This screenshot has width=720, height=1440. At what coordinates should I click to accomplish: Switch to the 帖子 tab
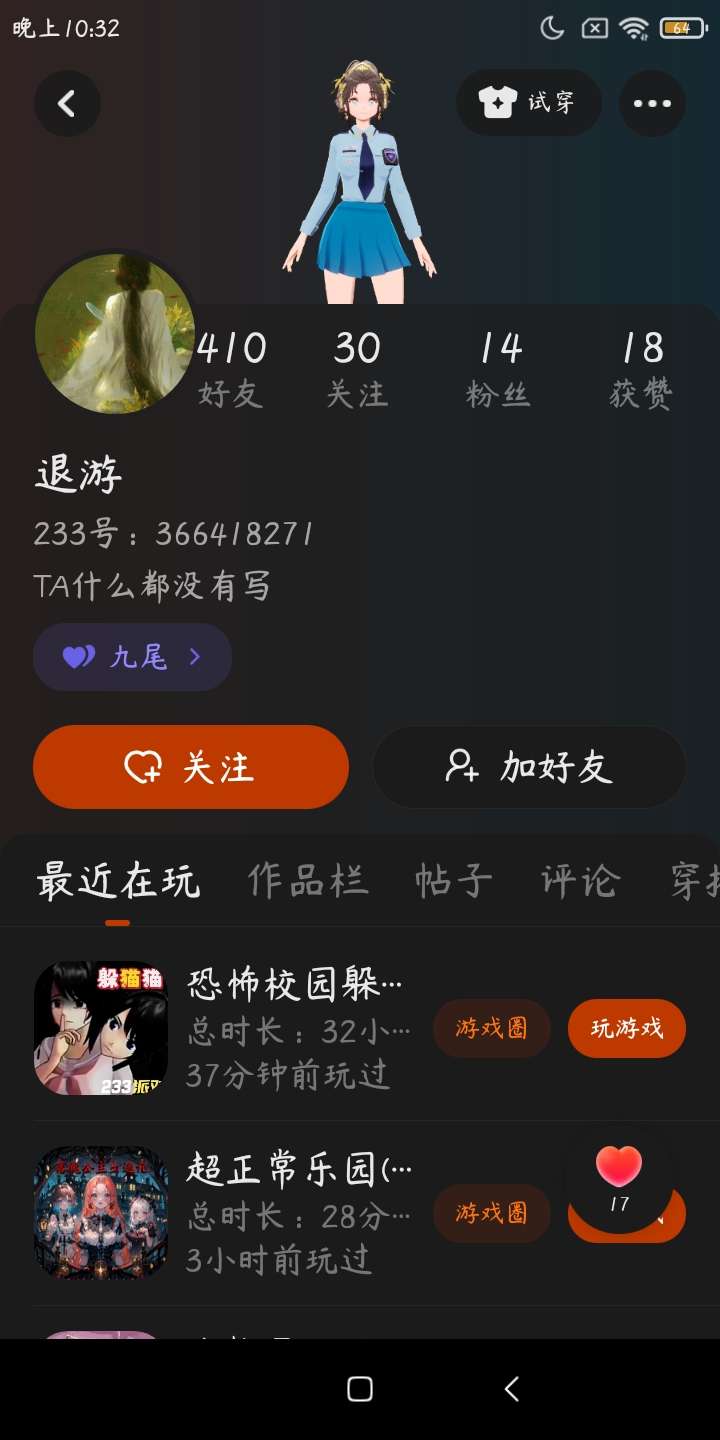pos(454,881)
